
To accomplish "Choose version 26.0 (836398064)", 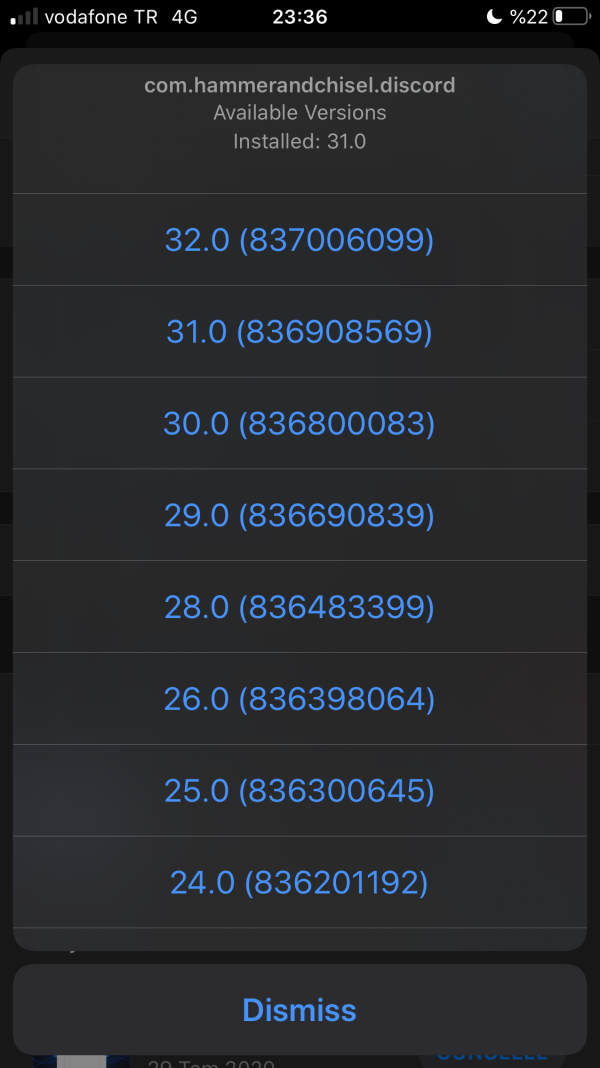I will pos(299,699).
